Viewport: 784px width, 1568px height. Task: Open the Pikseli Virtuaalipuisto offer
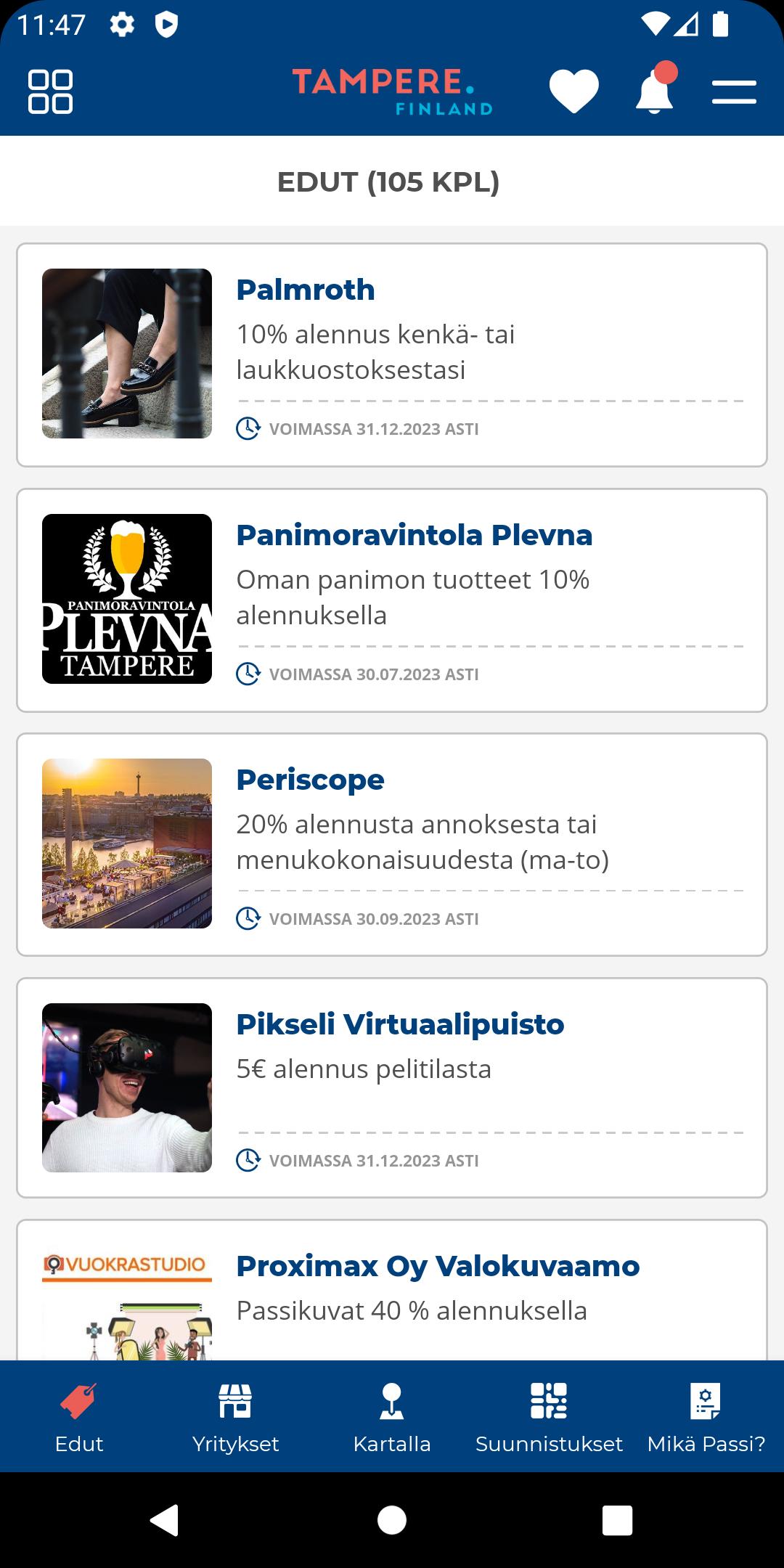click(392, 1088)
